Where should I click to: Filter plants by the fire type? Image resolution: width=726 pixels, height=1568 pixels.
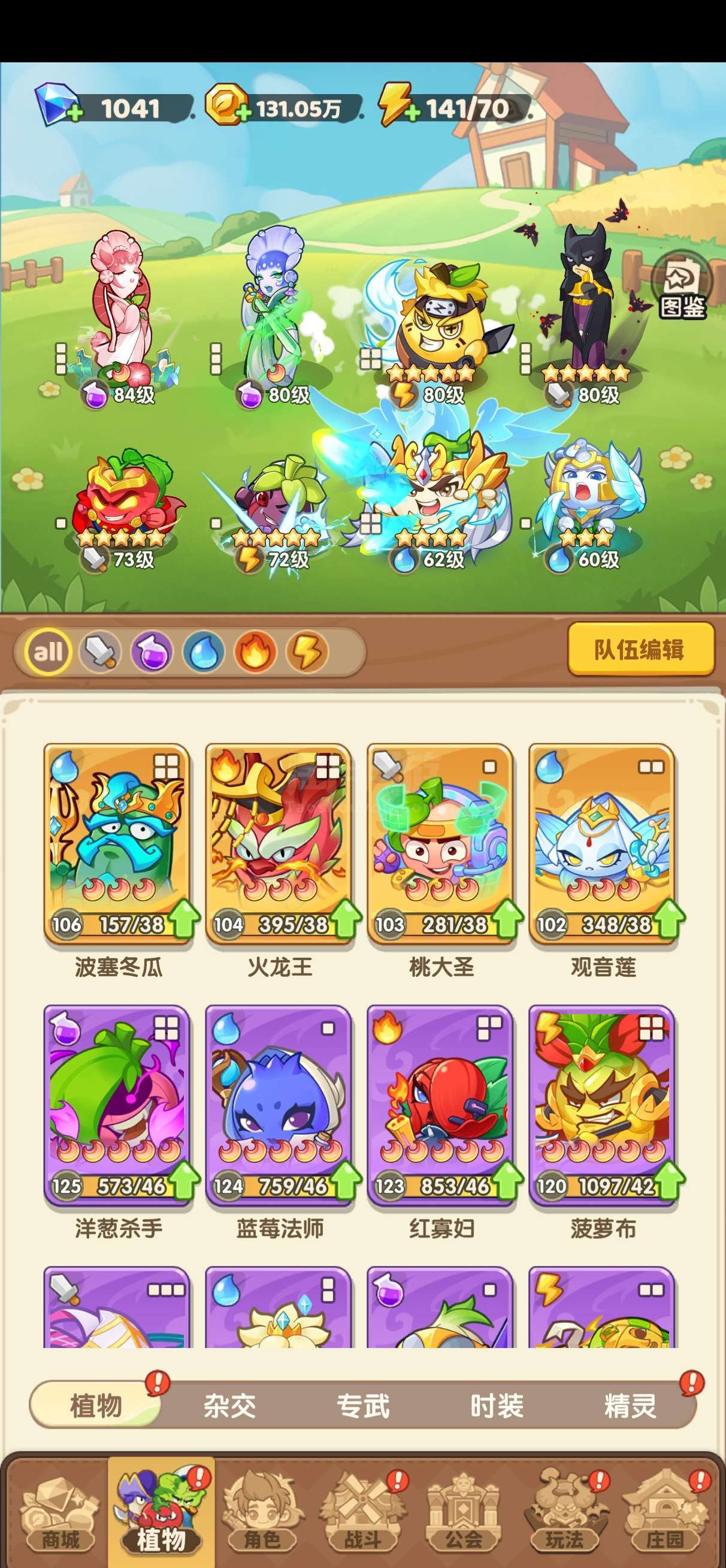[256, 652]
